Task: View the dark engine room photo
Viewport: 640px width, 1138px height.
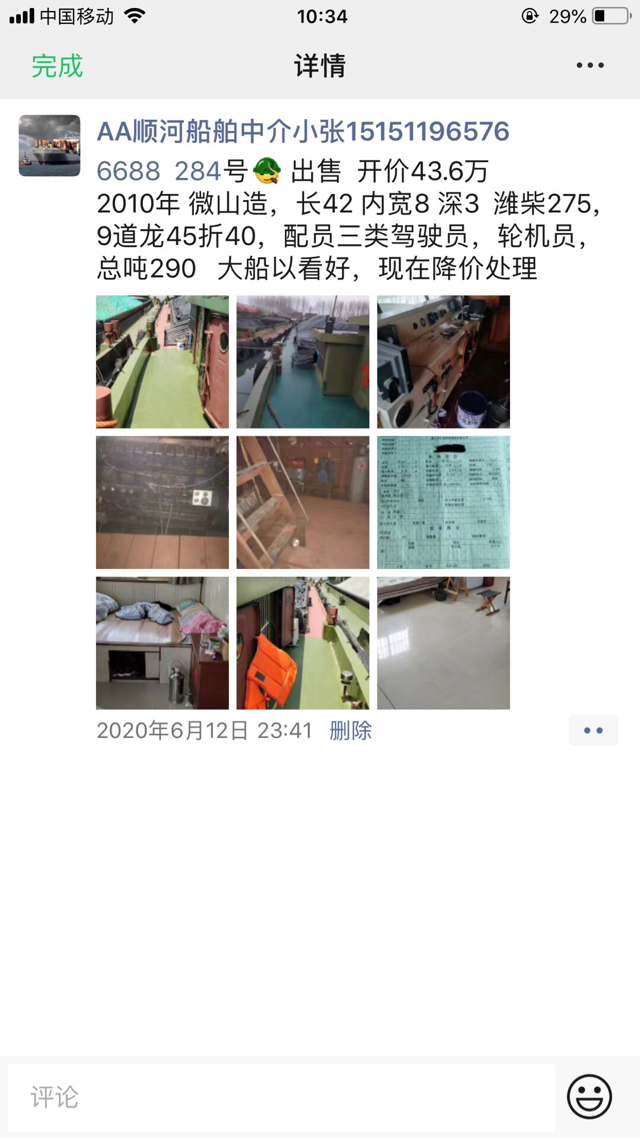Action: pyautogui.click(x=162, y=502)
